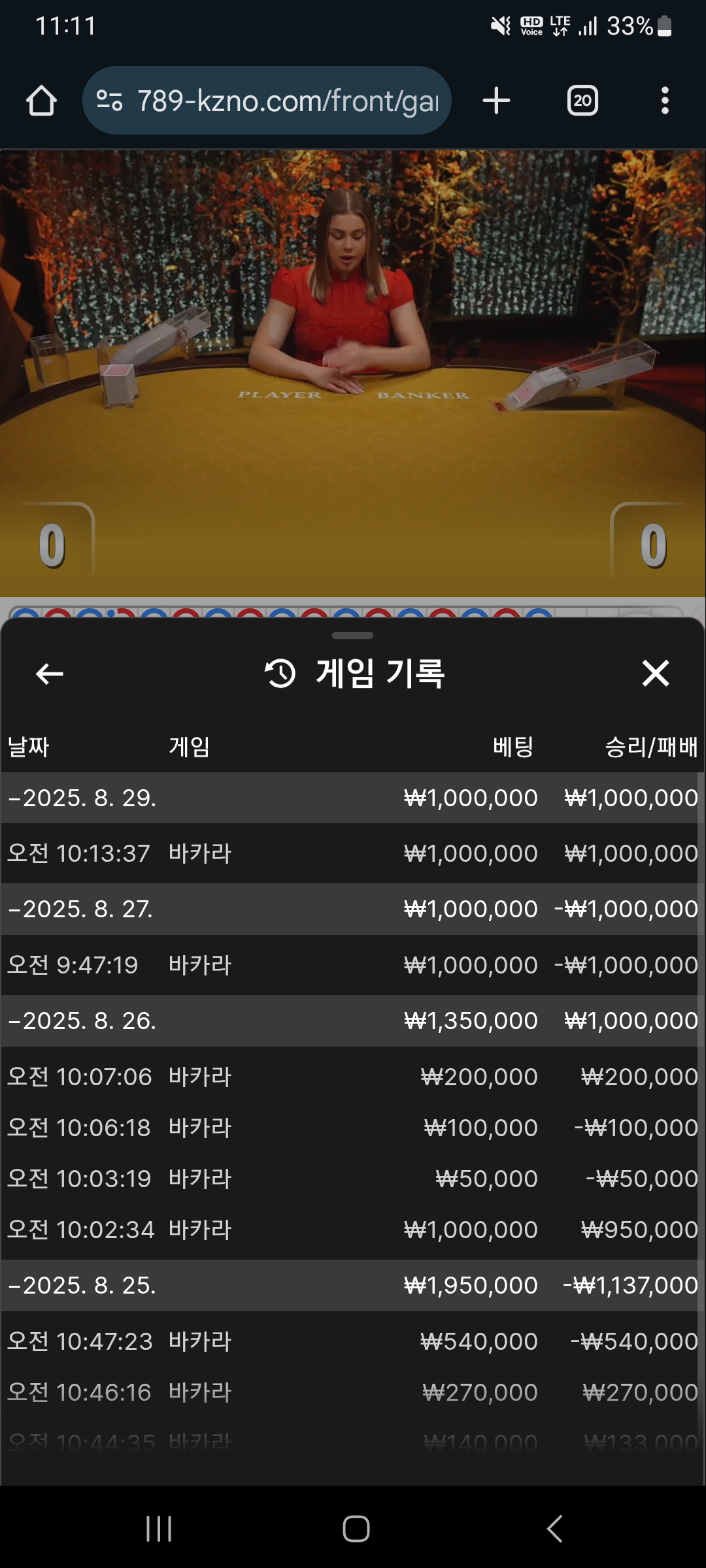Open the browser overflow menu
The image size is (706, 1568).
(665, 101)
